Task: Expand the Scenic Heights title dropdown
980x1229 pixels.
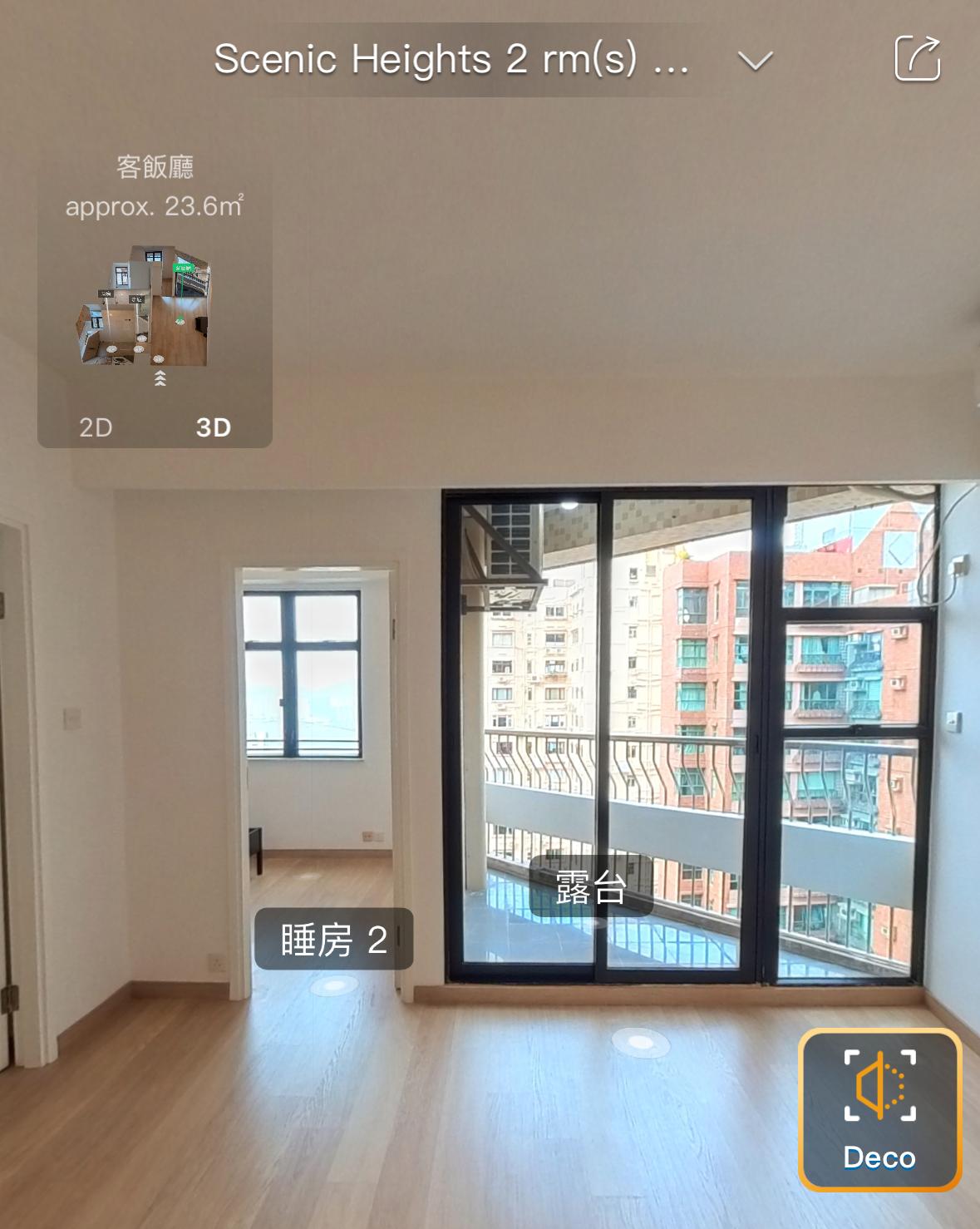Action: [755, 61]
